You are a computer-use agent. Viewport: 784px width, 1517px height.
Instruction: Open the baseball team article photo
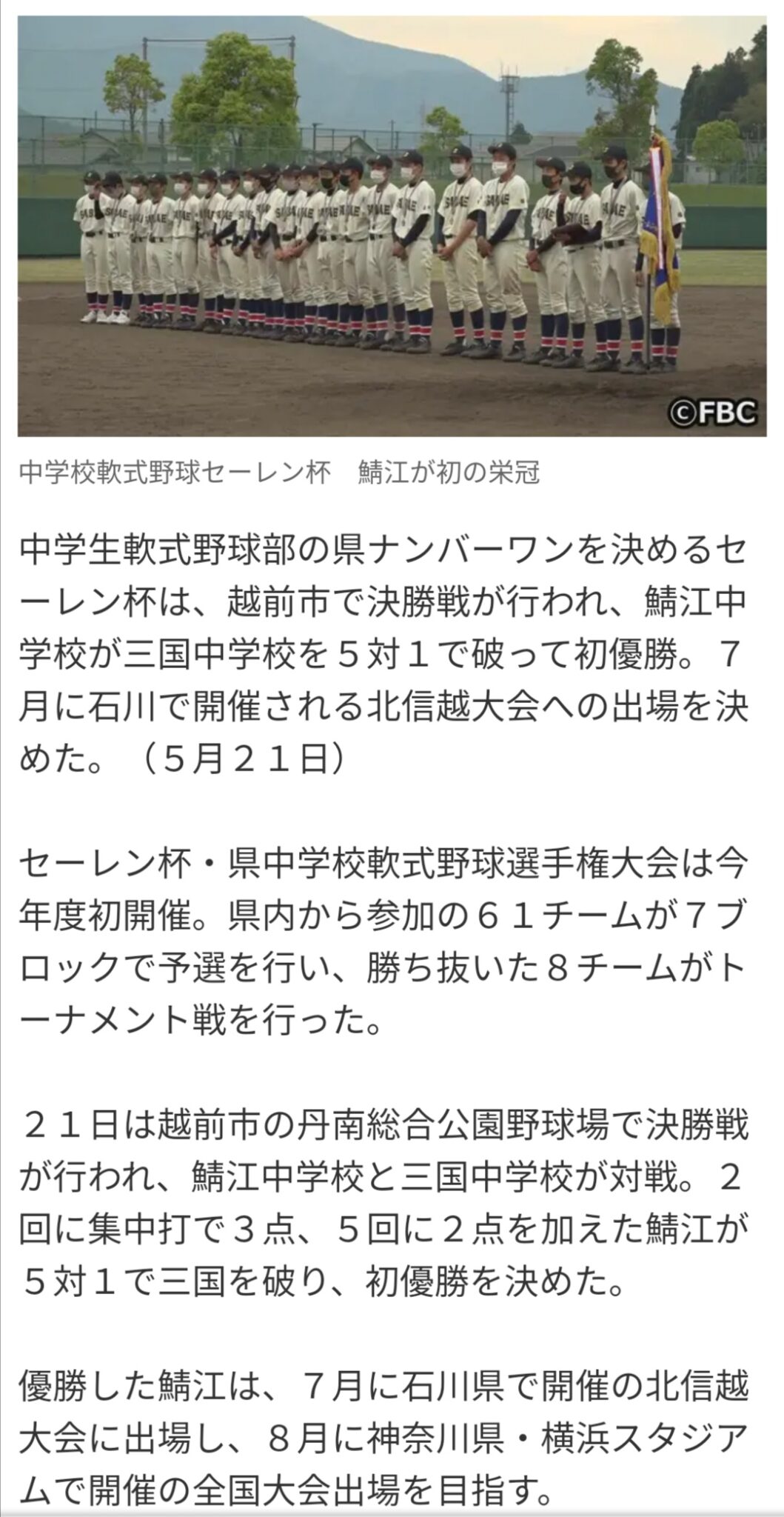392,227
